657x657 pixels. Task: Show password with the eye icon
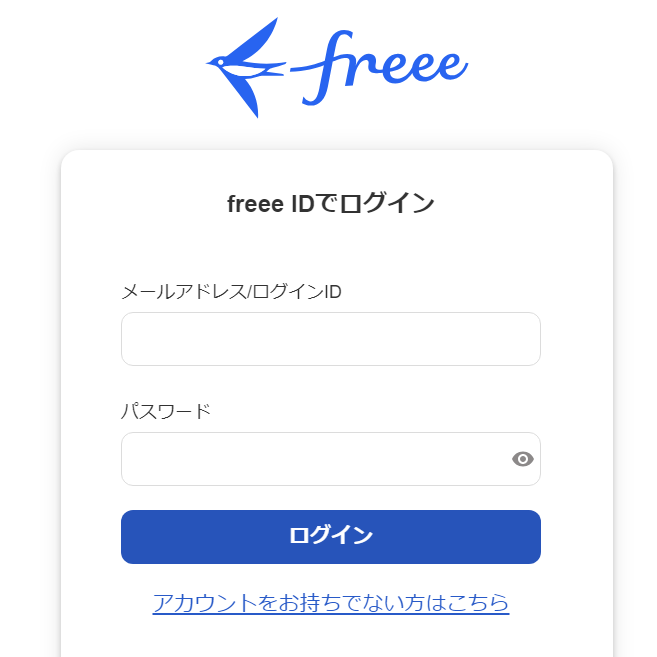click(x=523, y=459)
